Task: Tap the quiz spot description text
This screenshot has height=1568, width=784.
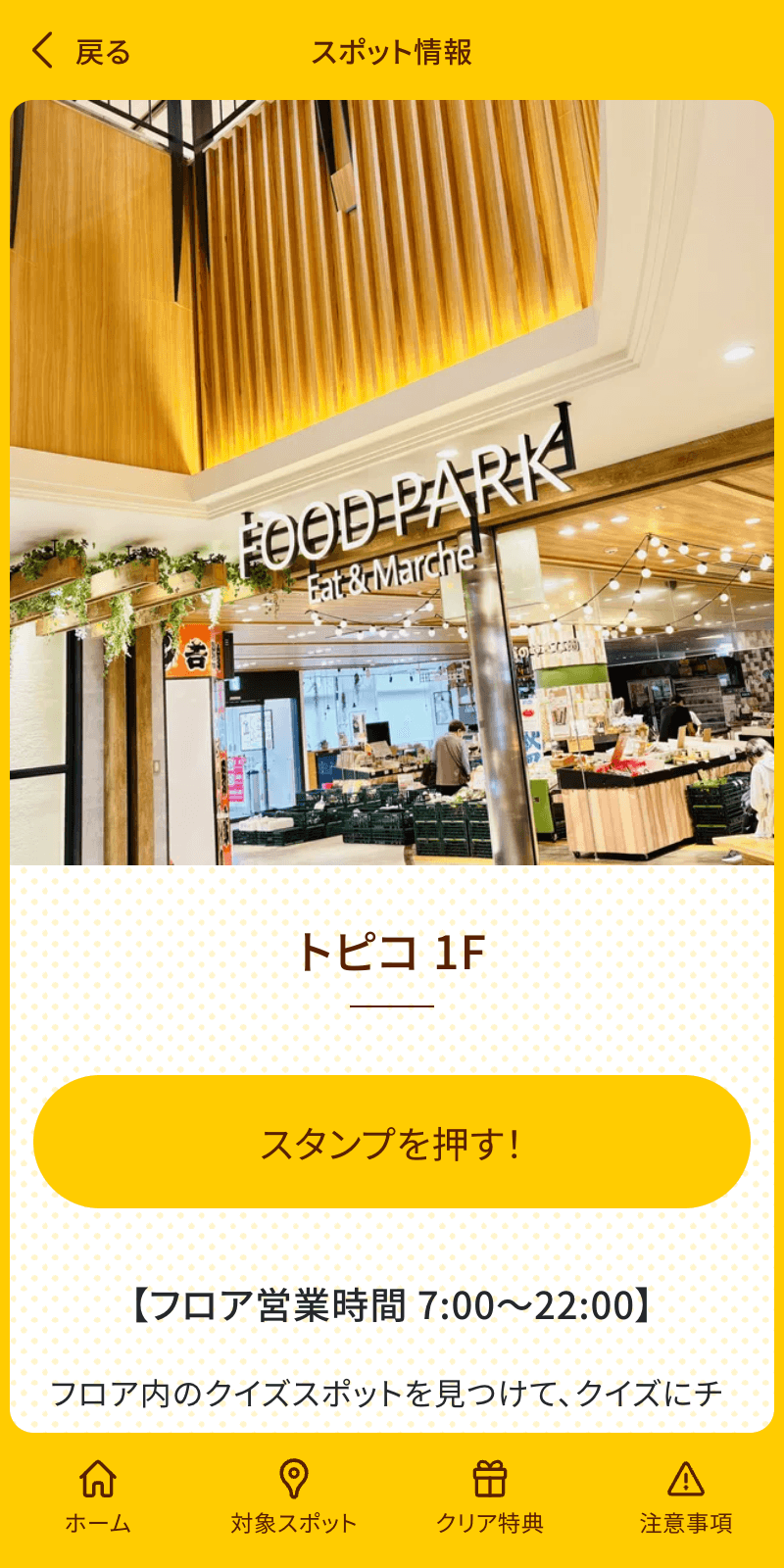Action: [x=392, y=1392]
